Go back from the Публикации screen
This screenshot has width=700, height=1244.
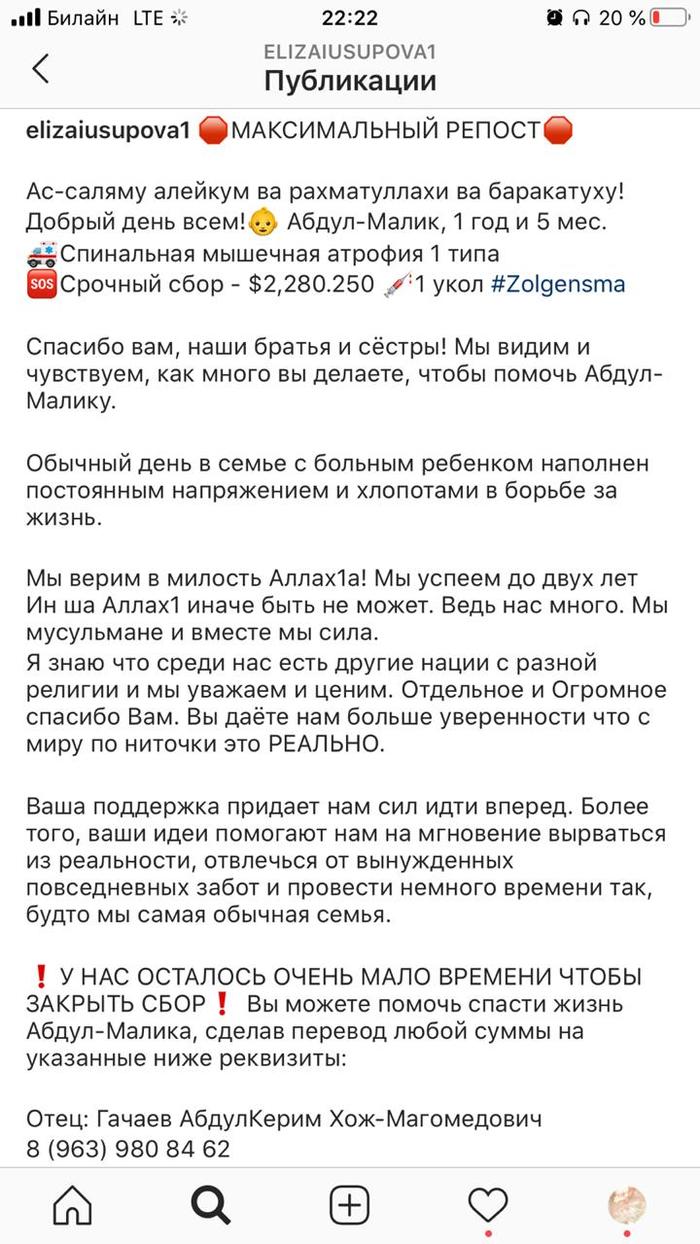pyautogui.click(x=41, y=68)
